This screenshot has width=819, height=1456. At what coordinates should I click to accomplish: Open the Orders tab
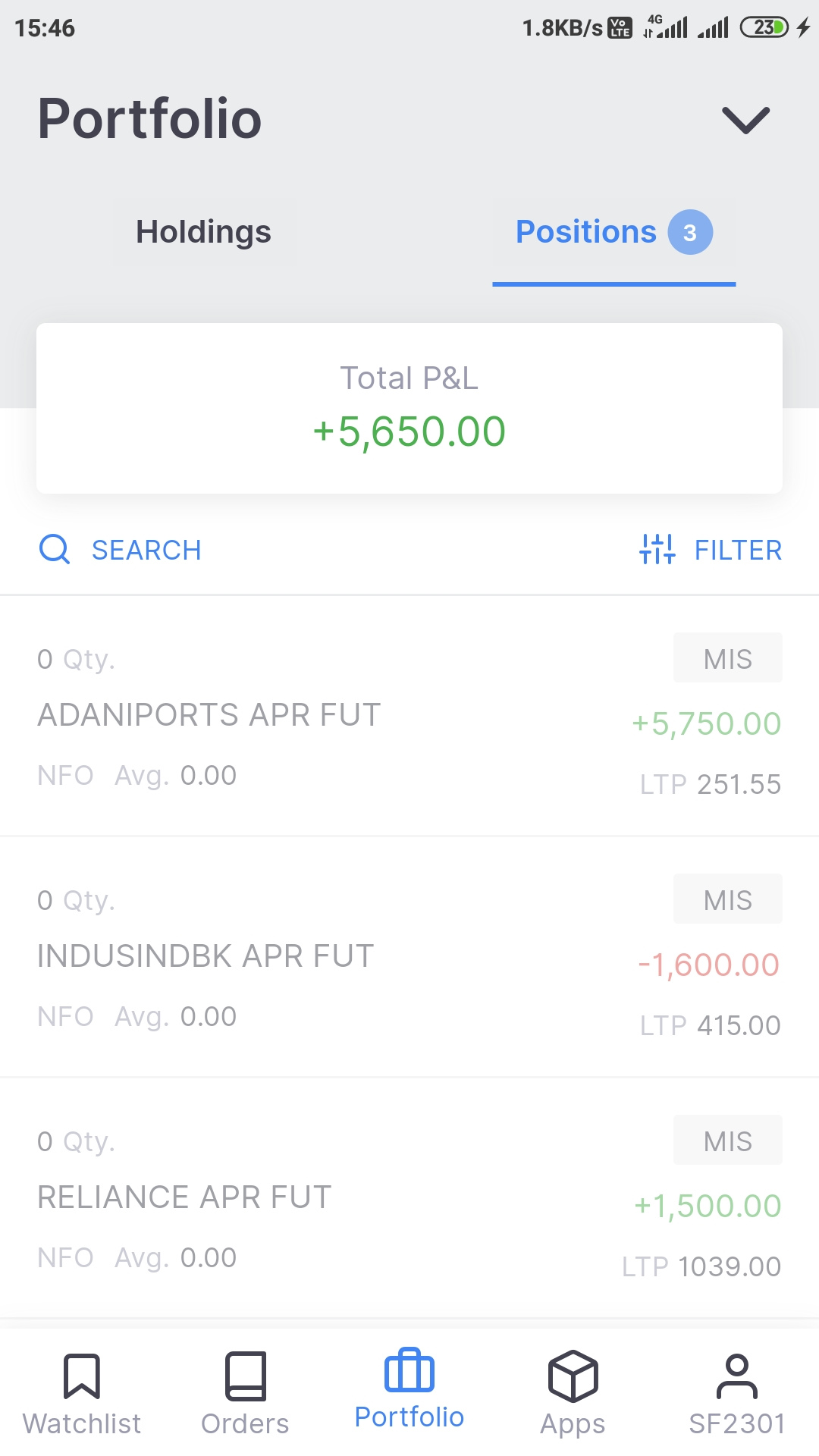(245, 1394)
